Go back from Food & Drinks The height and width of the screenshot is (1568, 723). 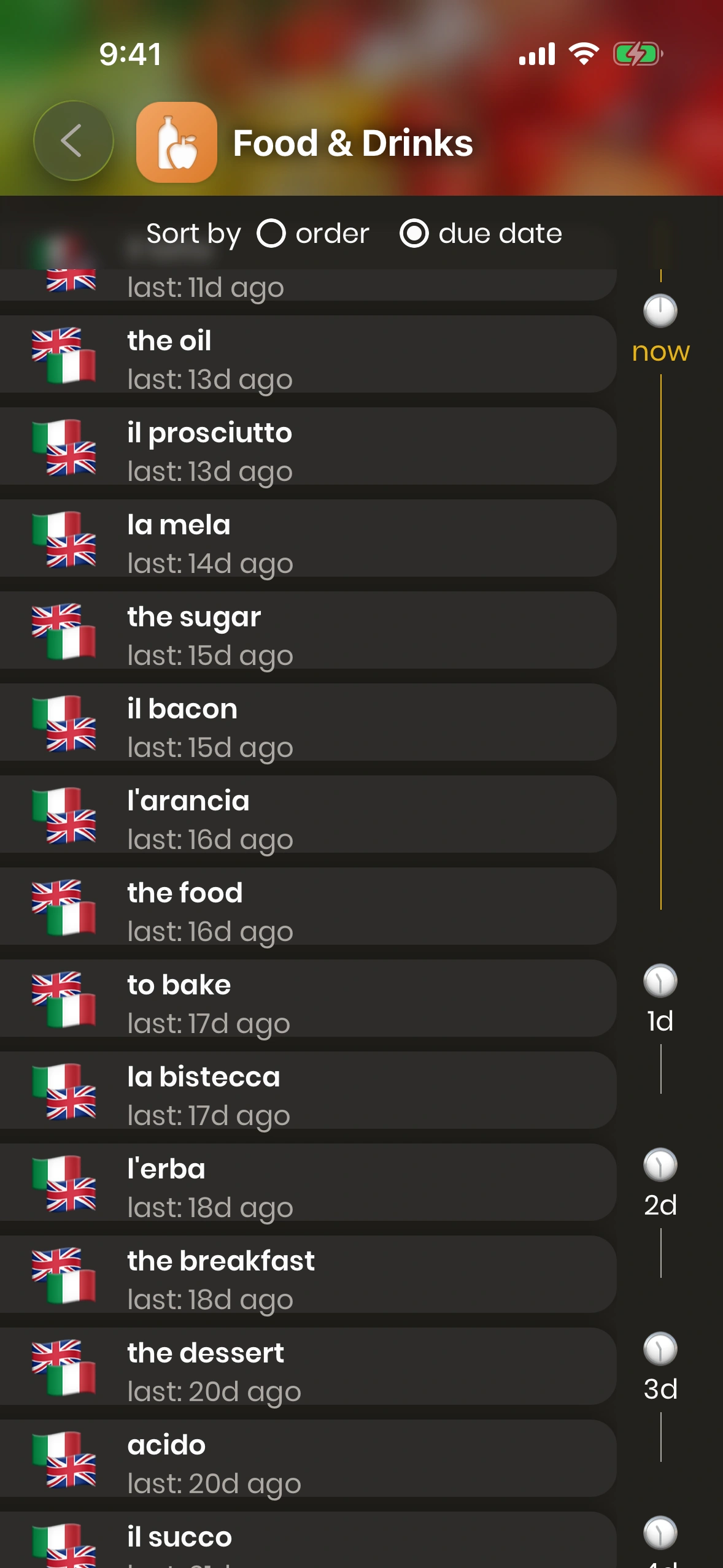tap(73, 141)
